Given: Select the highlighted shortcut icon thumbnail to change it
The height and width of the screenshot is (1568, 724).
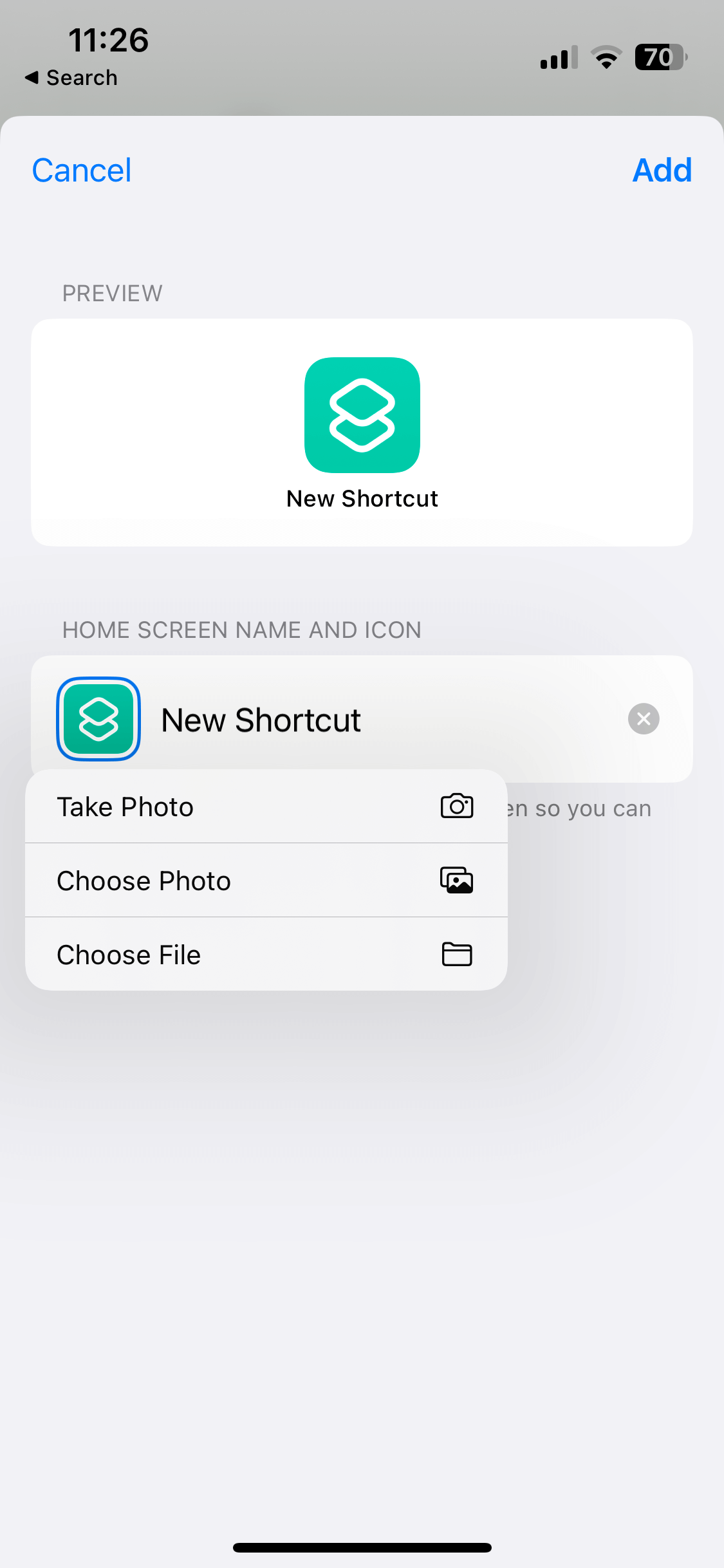Looking at the screenshot, I should click(98, 719).
